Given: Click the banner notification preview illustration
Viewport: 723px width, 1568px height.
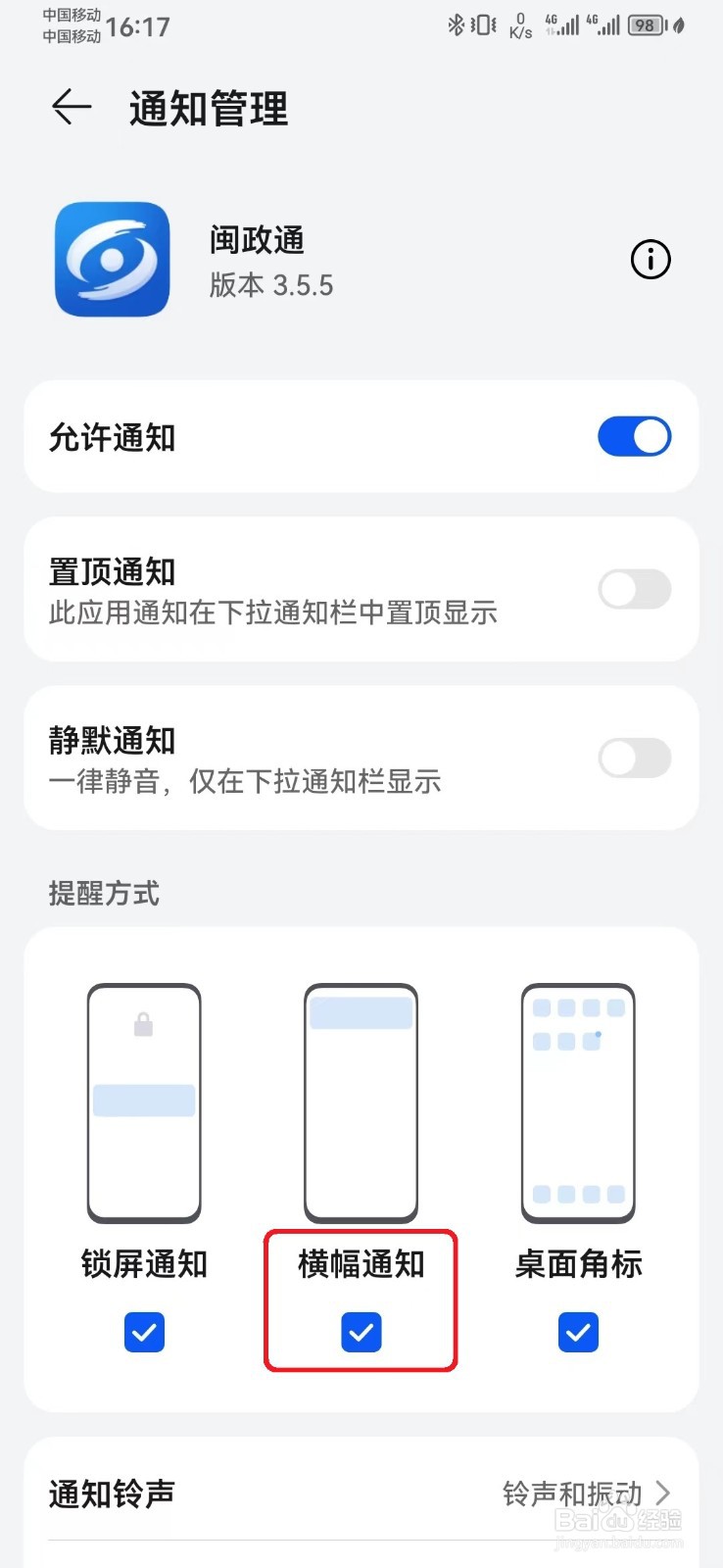Looking at the screenshot, I should [361, 1101].
